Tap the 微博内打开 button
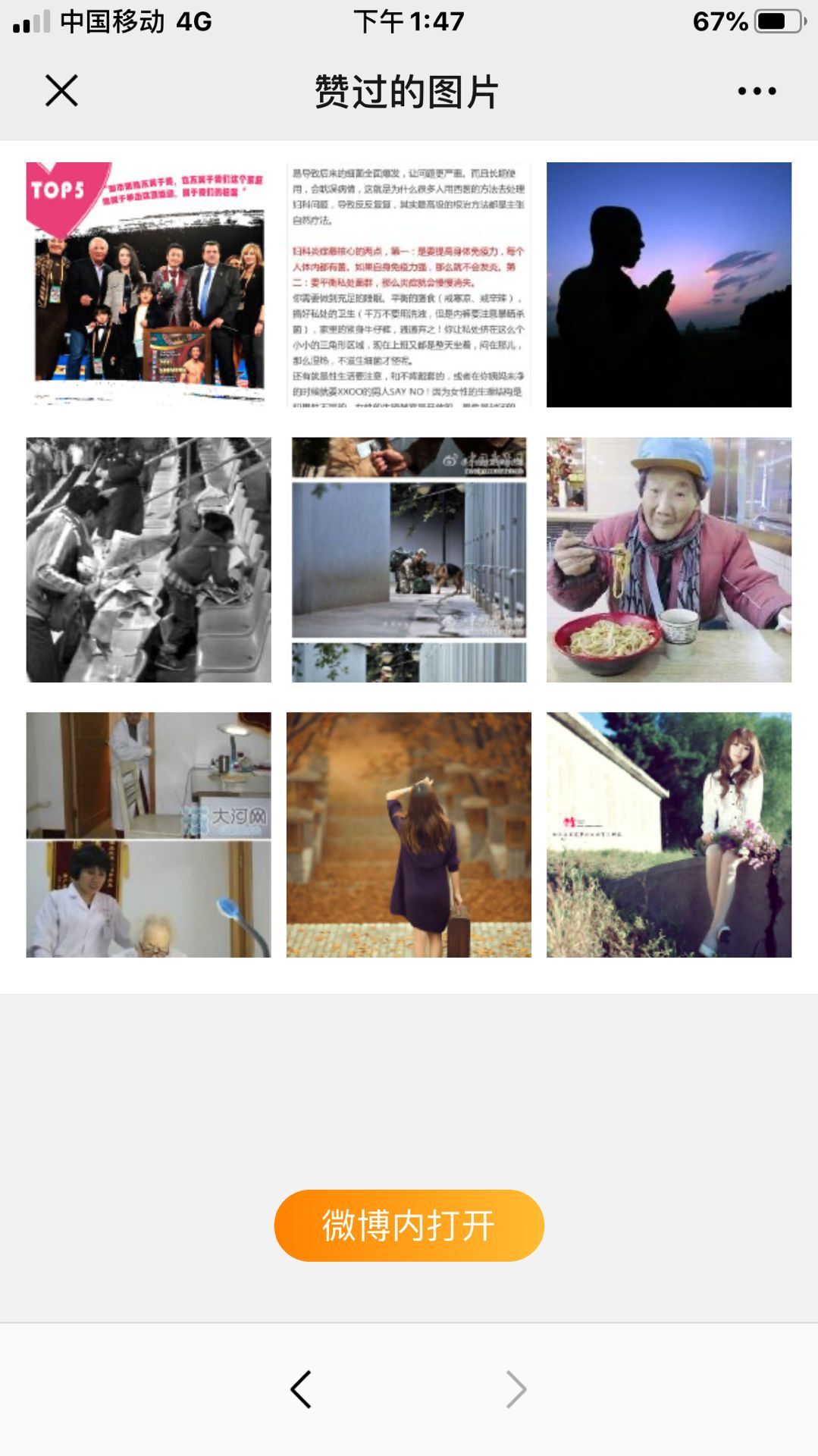 [x=409, y=1225]
